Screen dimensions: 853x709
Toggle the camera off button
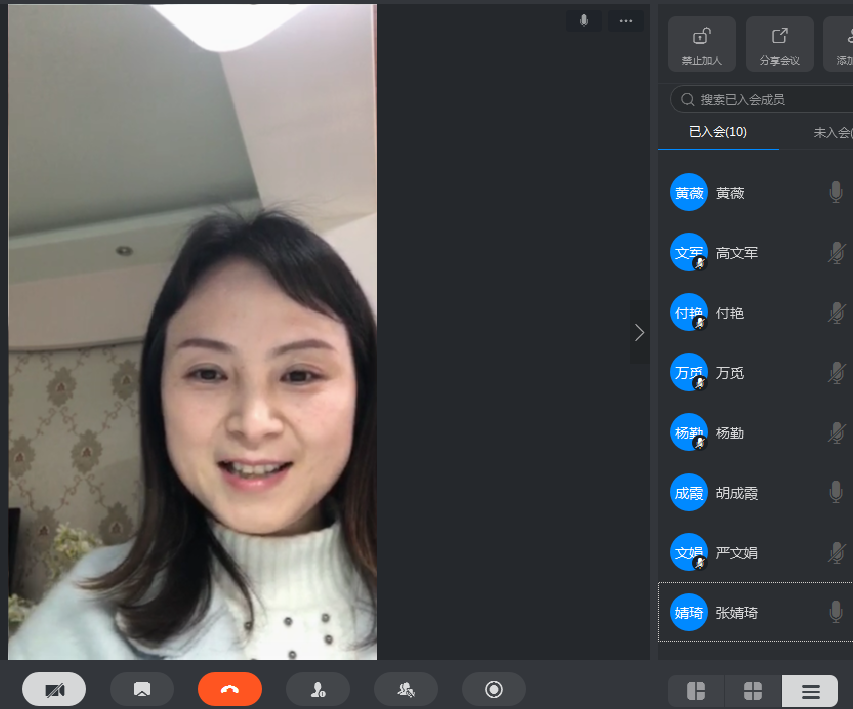54,689
